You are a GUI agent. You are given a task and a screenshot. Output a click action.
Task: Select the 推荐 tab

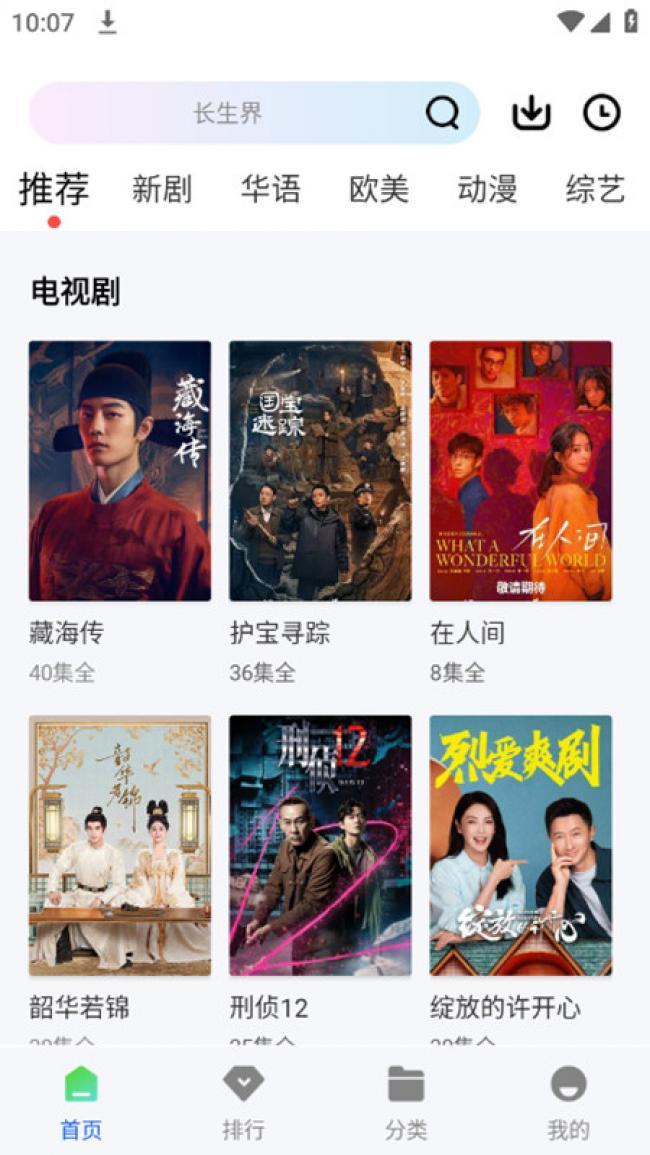[54, 189]
